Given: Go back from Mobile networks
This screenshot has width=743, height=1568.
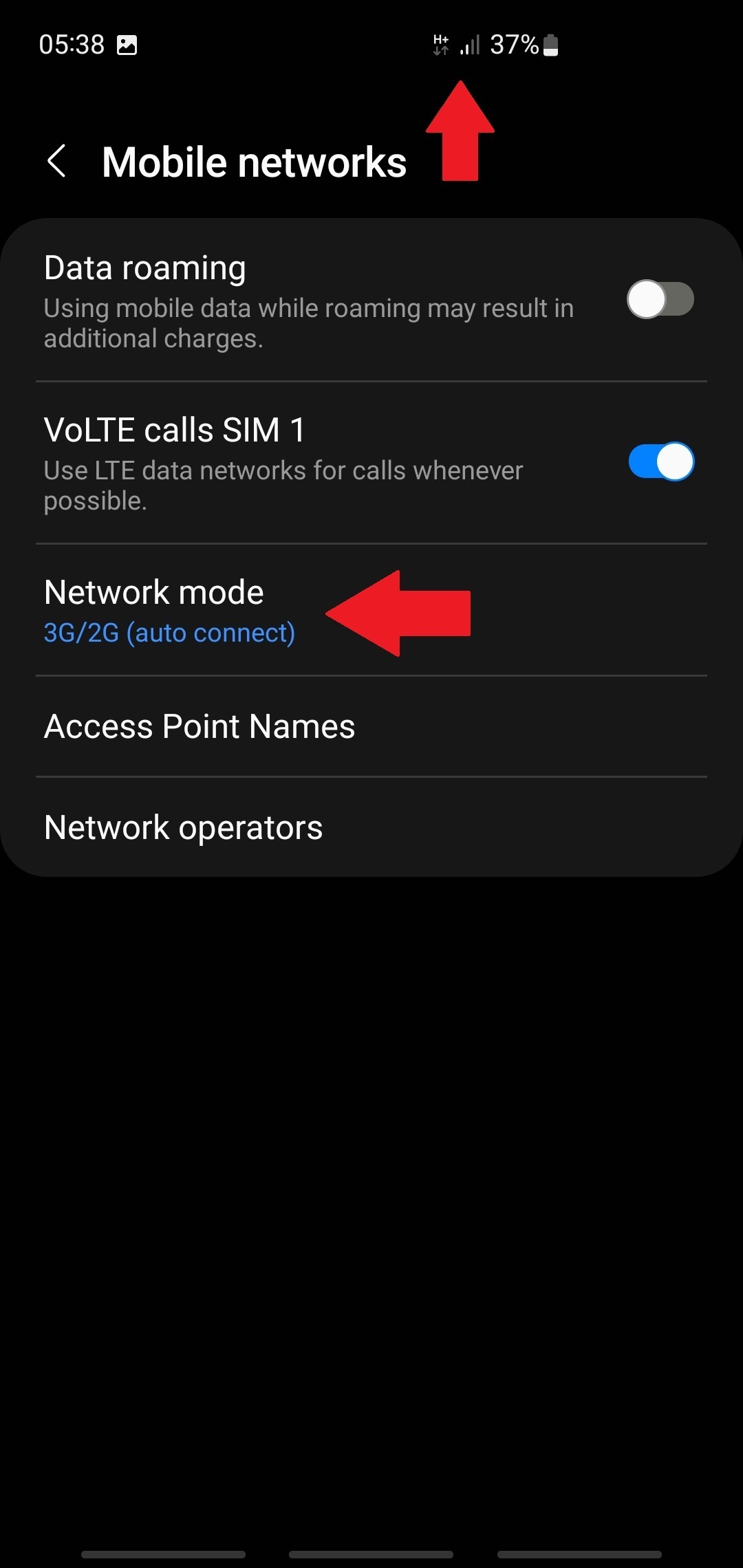Looking at the screenshot, I should (x=57, y=162).
